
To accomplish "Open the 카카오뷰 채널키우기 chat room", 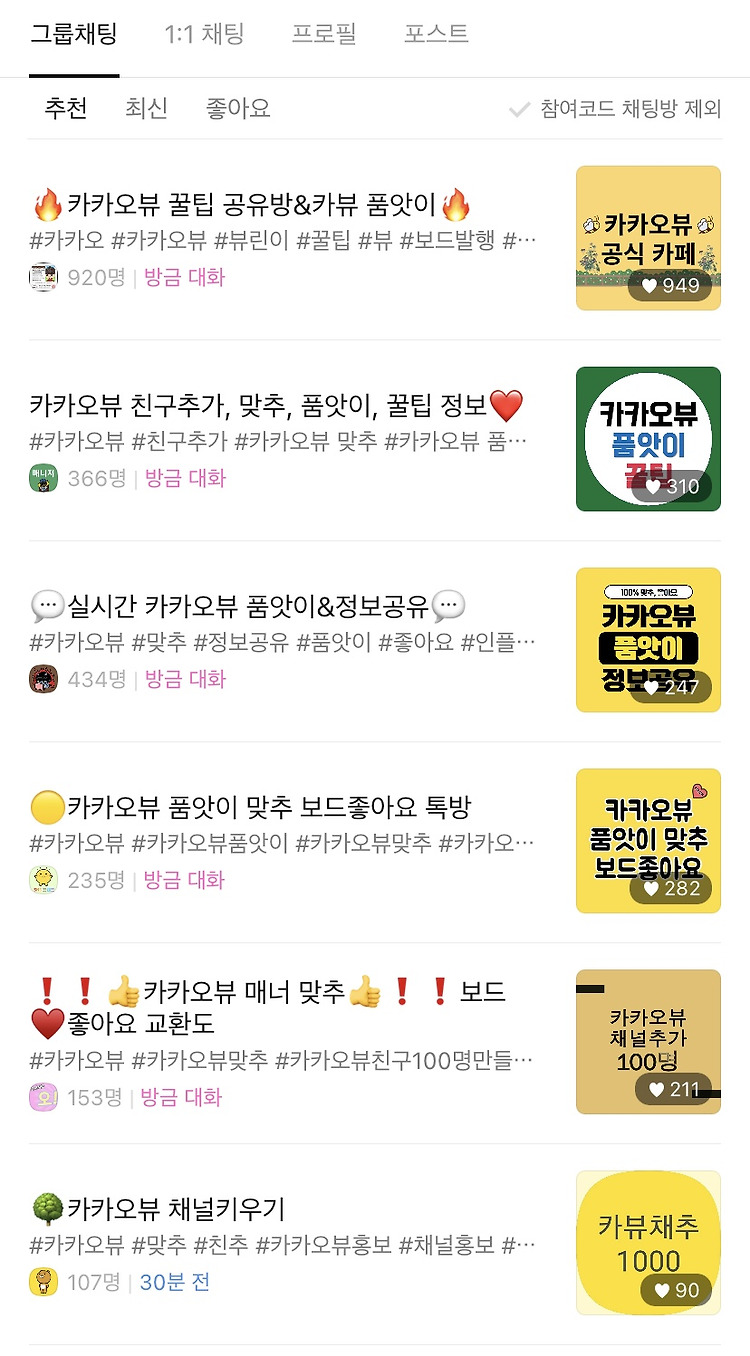I will click(375, 1243).
